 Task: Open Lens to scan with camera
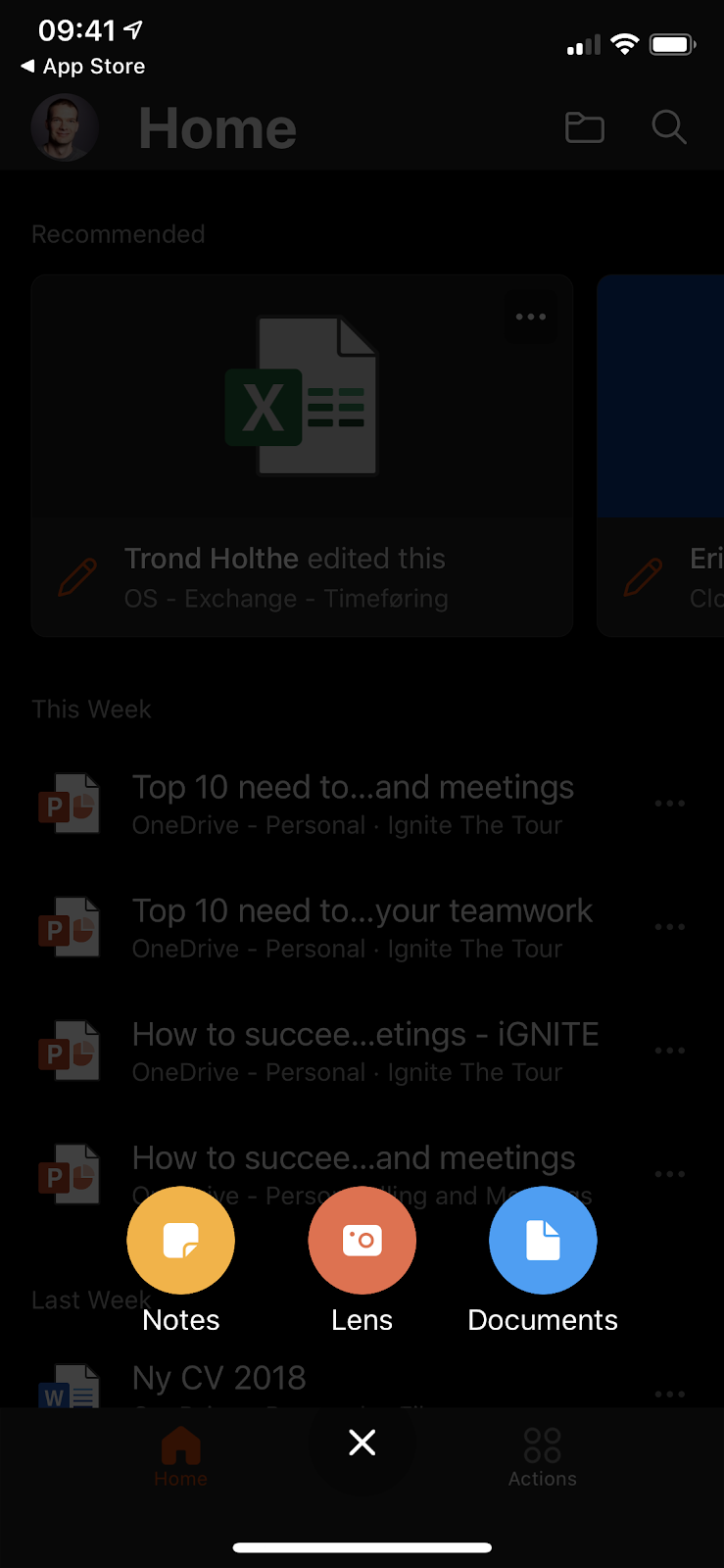[362, 1241]
